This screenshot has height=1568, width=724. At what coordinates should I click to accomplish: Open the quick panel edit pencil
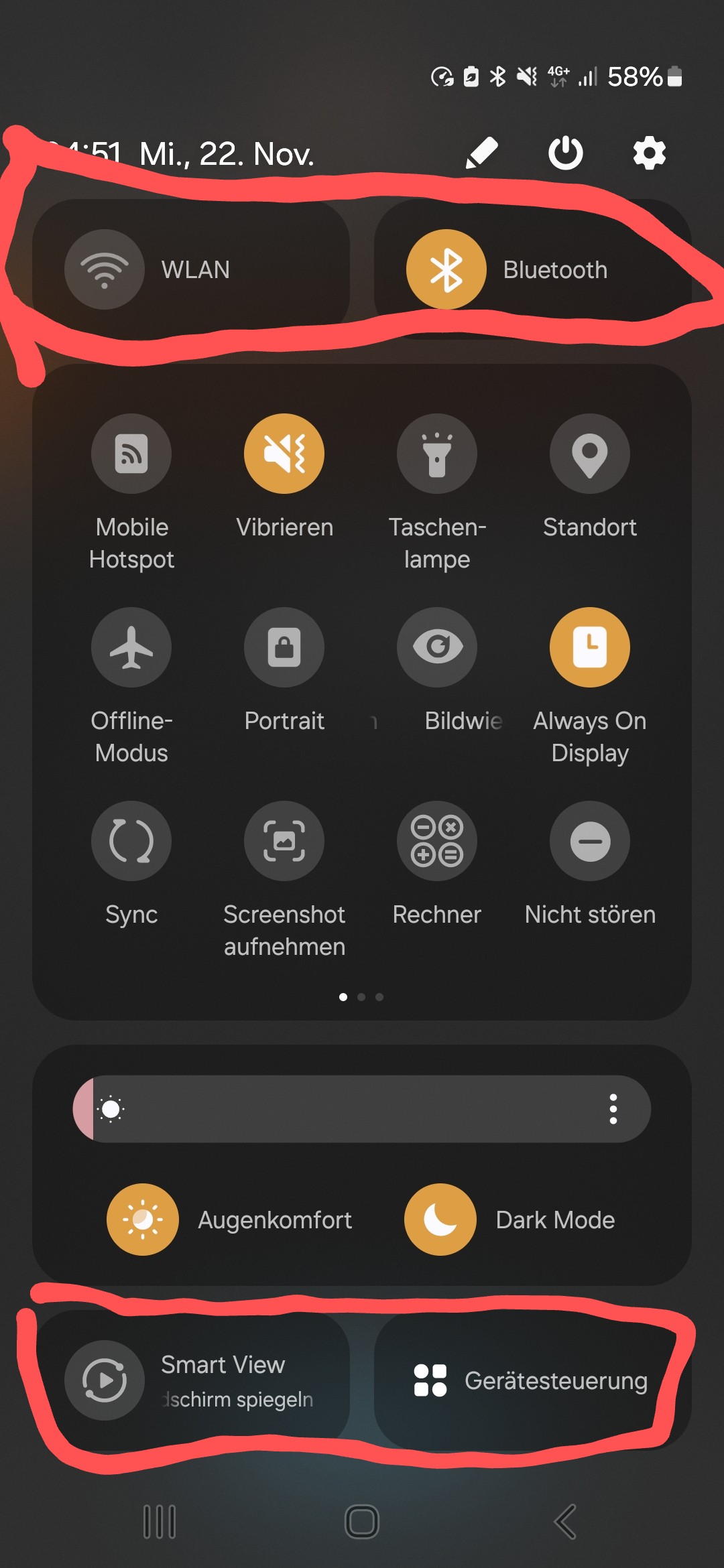pos(482,153)
